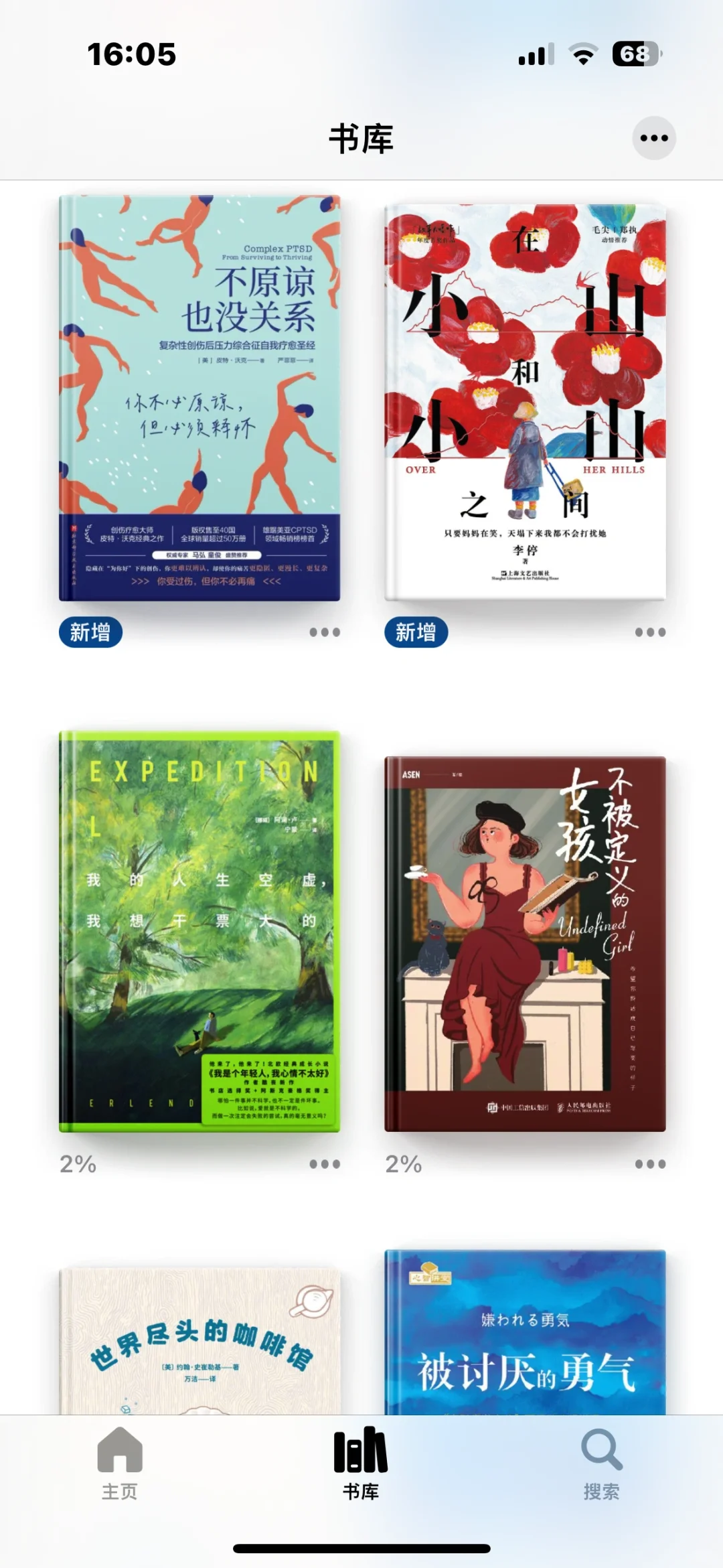Show more options for 在小山和小山之间
The width and height of the screenshot is (723, 1568).
pos(650,632)
